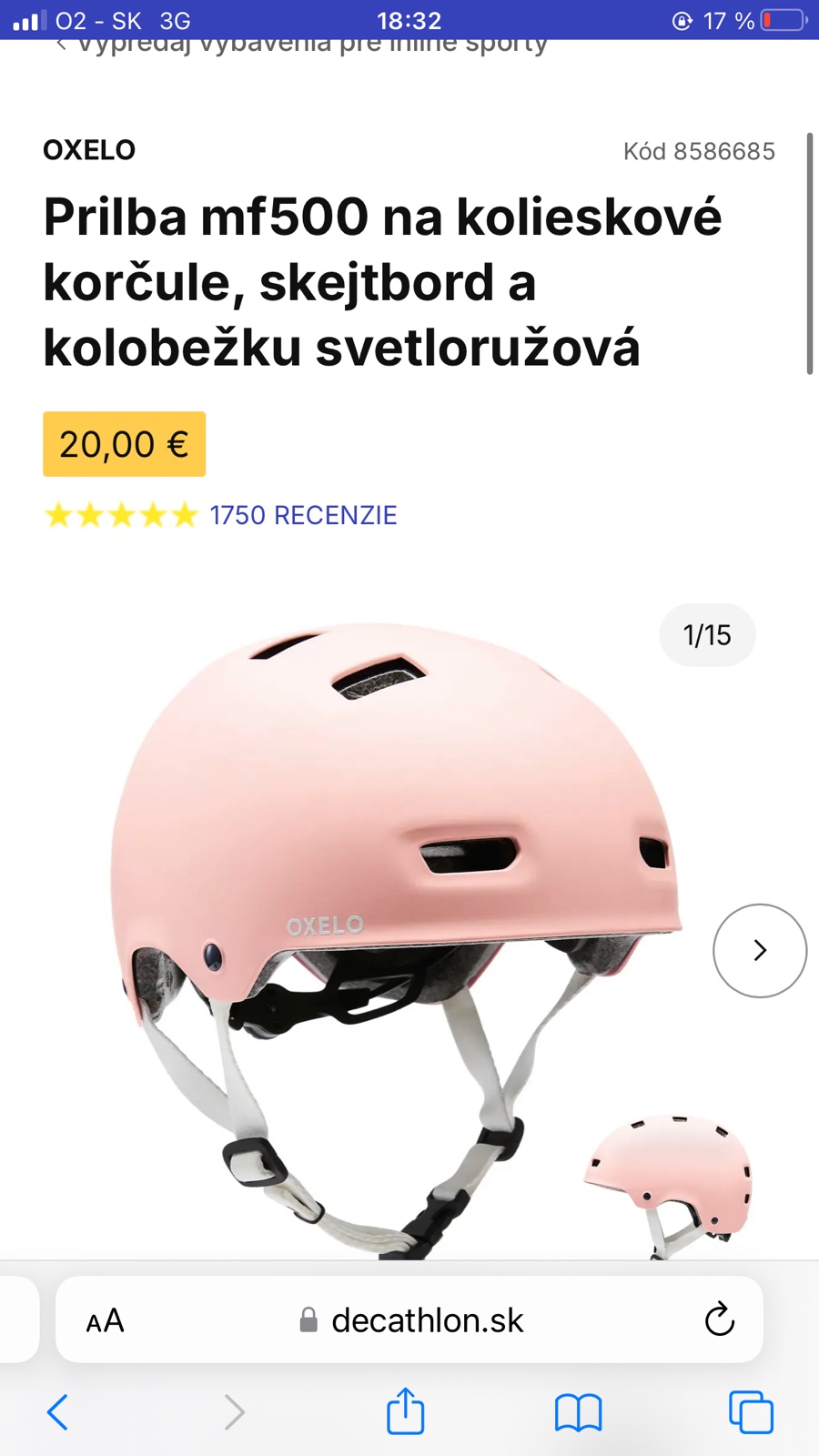The image size is (819, 1456).
Task: Share this helmet page
Action: pos(405,1411)
